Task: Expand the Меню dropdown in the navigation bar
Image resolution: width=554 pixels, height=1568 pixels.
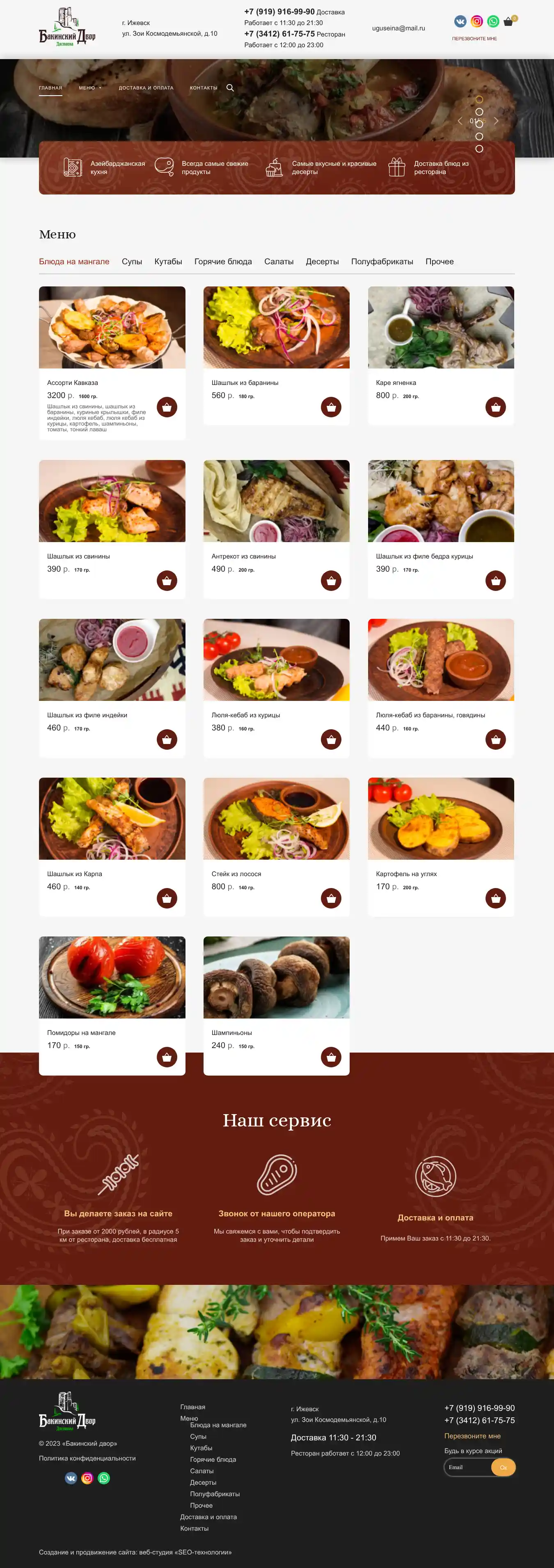Action: click(x=89, y=88)
